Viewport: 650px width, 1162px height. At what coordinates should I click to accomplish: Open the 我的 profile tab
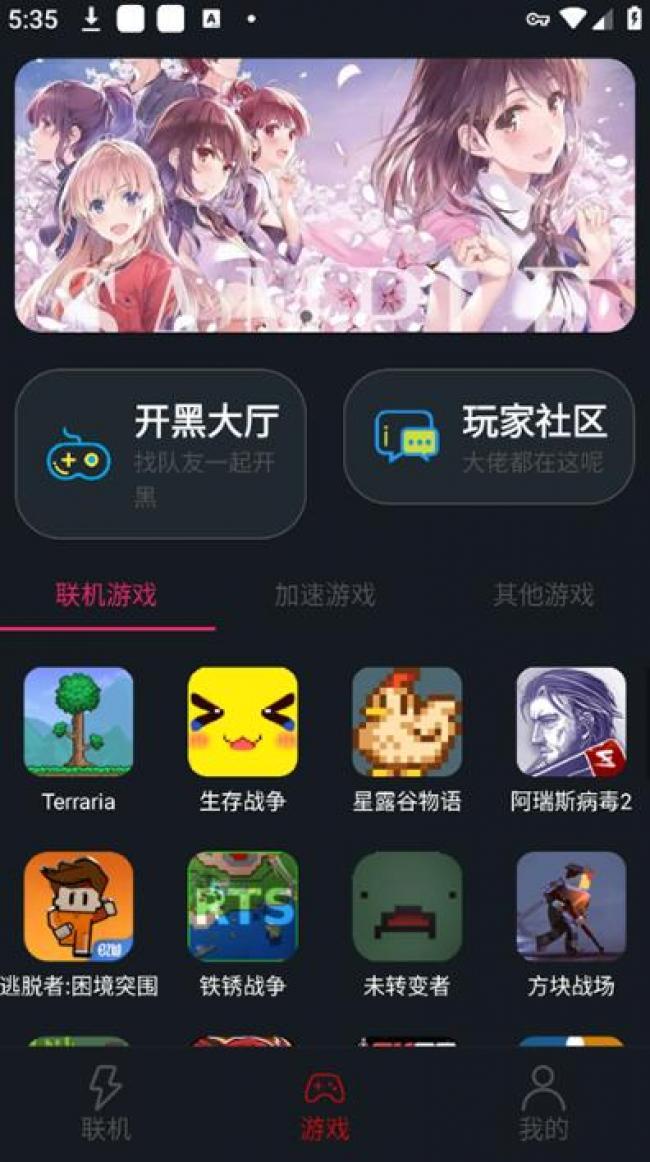tap(543, 1104)
